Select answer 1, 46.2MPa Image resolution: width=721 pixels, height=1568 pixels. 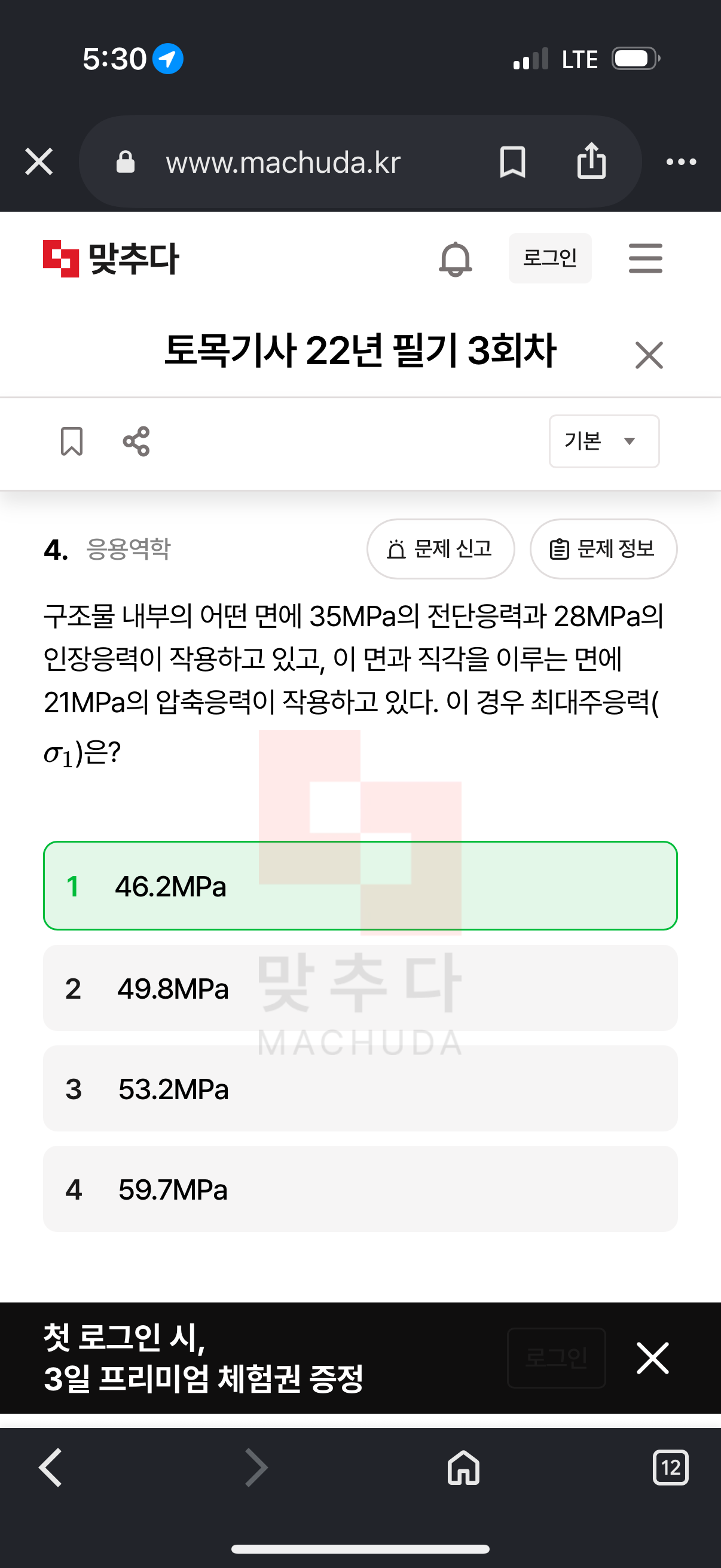pyautogui.click(x=360, y=886)
